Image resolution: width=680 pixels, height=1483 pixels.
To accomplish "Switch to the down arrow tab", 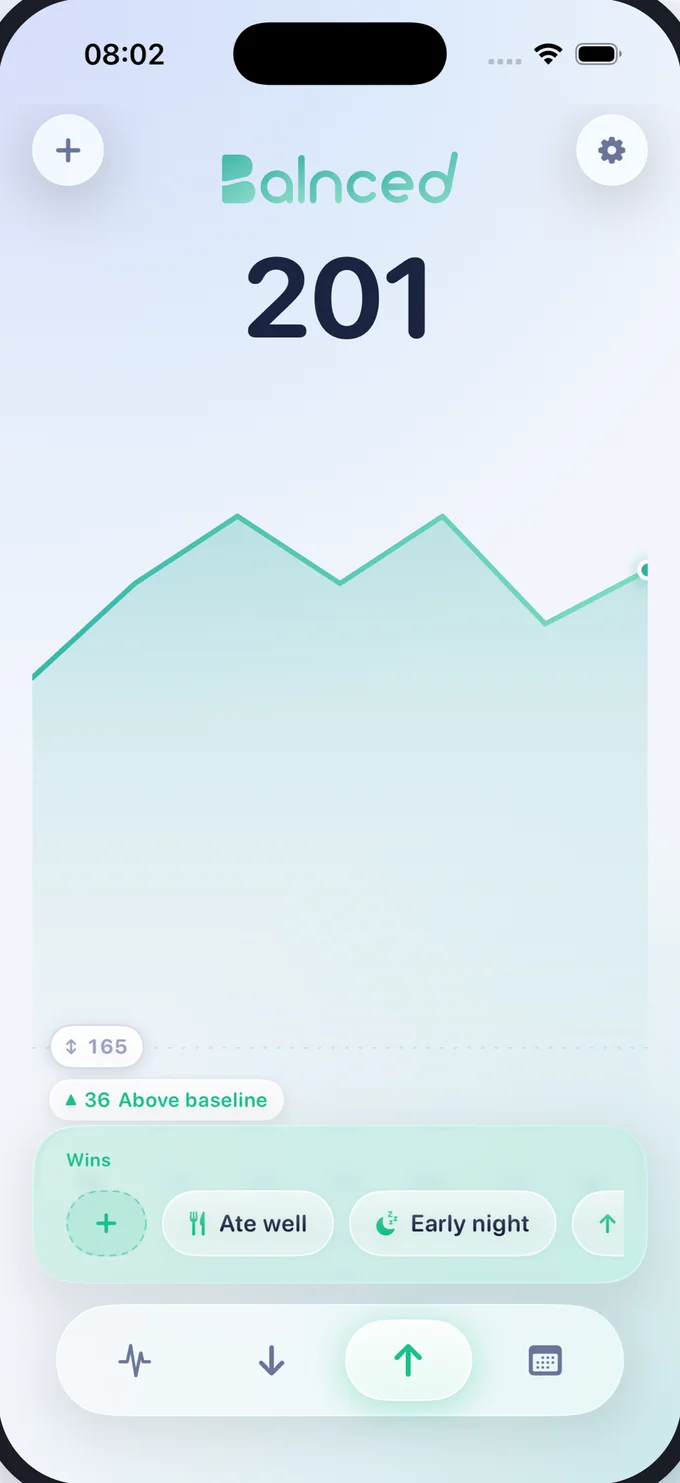I will (x=271, y=1360).
